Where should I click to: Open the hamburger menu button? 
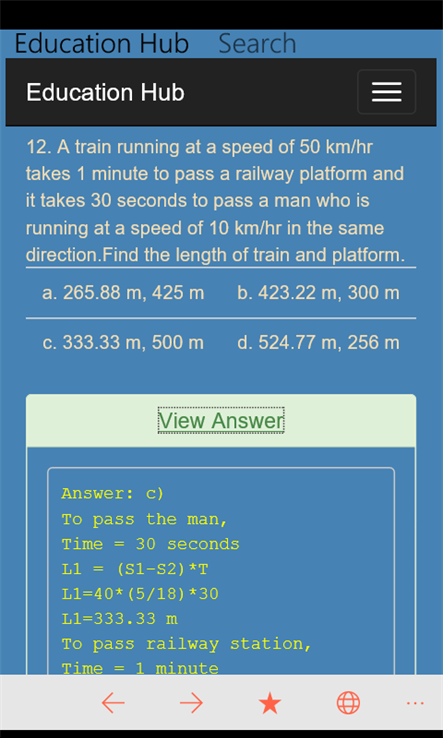tap(387, 92)
